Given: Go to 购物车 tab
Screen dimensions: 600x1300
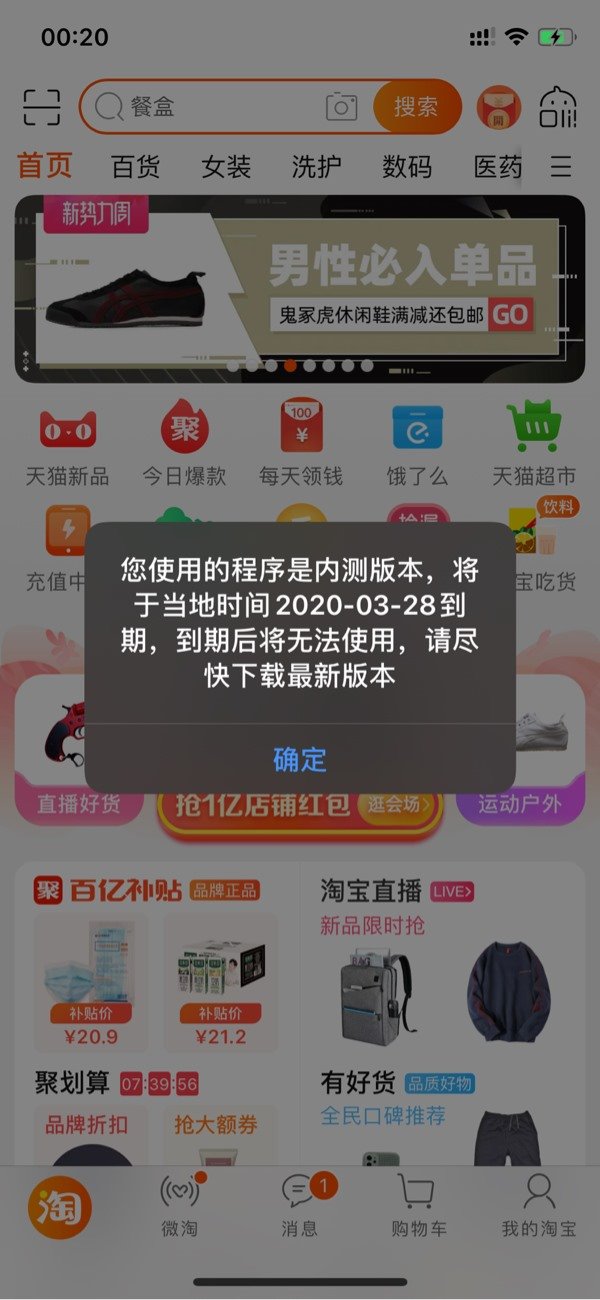Looking at the screenshot, I should pos(418,1206).
